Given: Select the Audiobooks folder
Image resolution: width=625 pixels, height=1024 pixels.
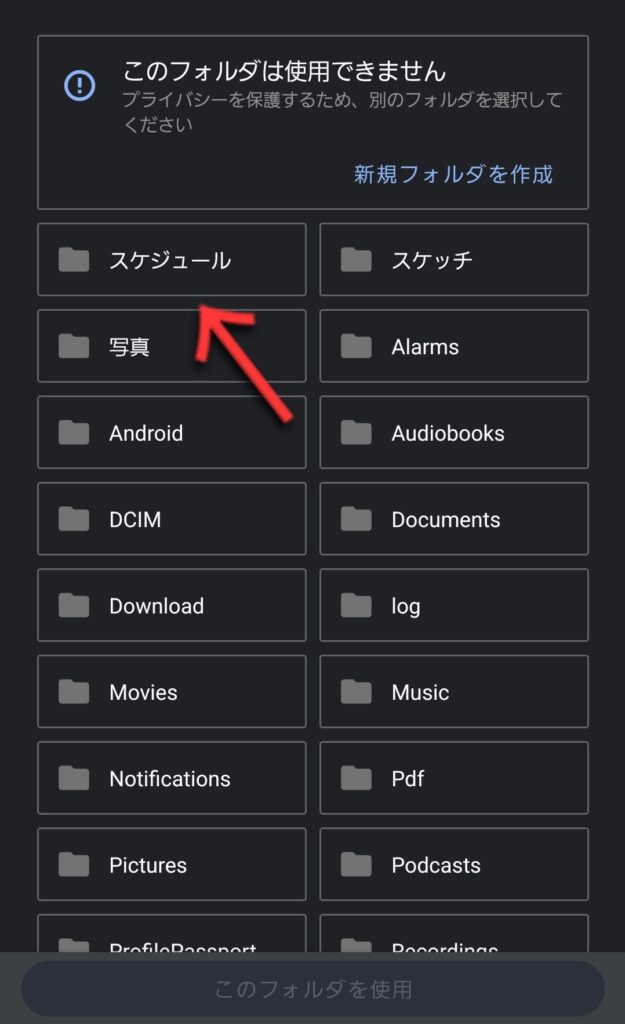Looking at the screenshot, I should [x=454, y=433].
